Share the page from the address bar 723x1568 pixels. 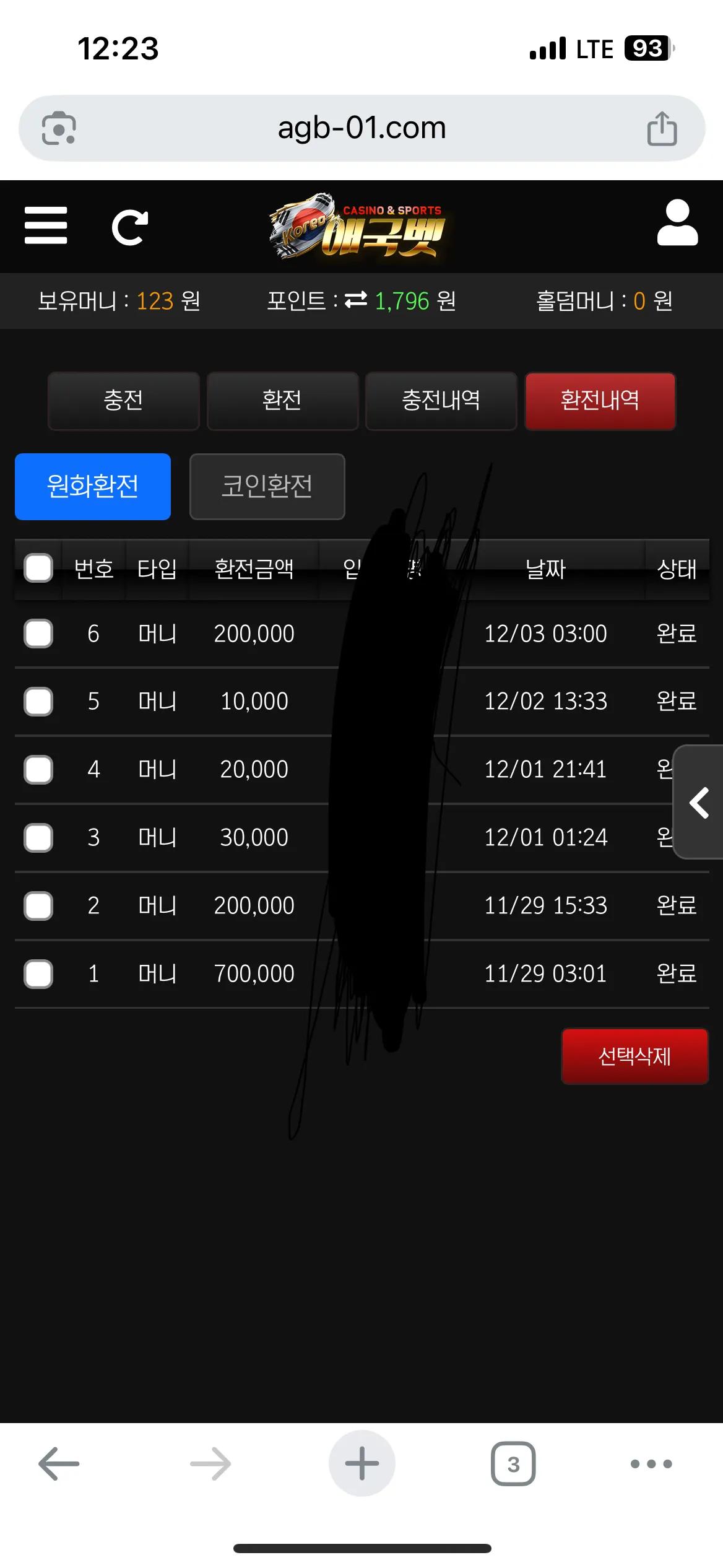(x=662, y=129)
